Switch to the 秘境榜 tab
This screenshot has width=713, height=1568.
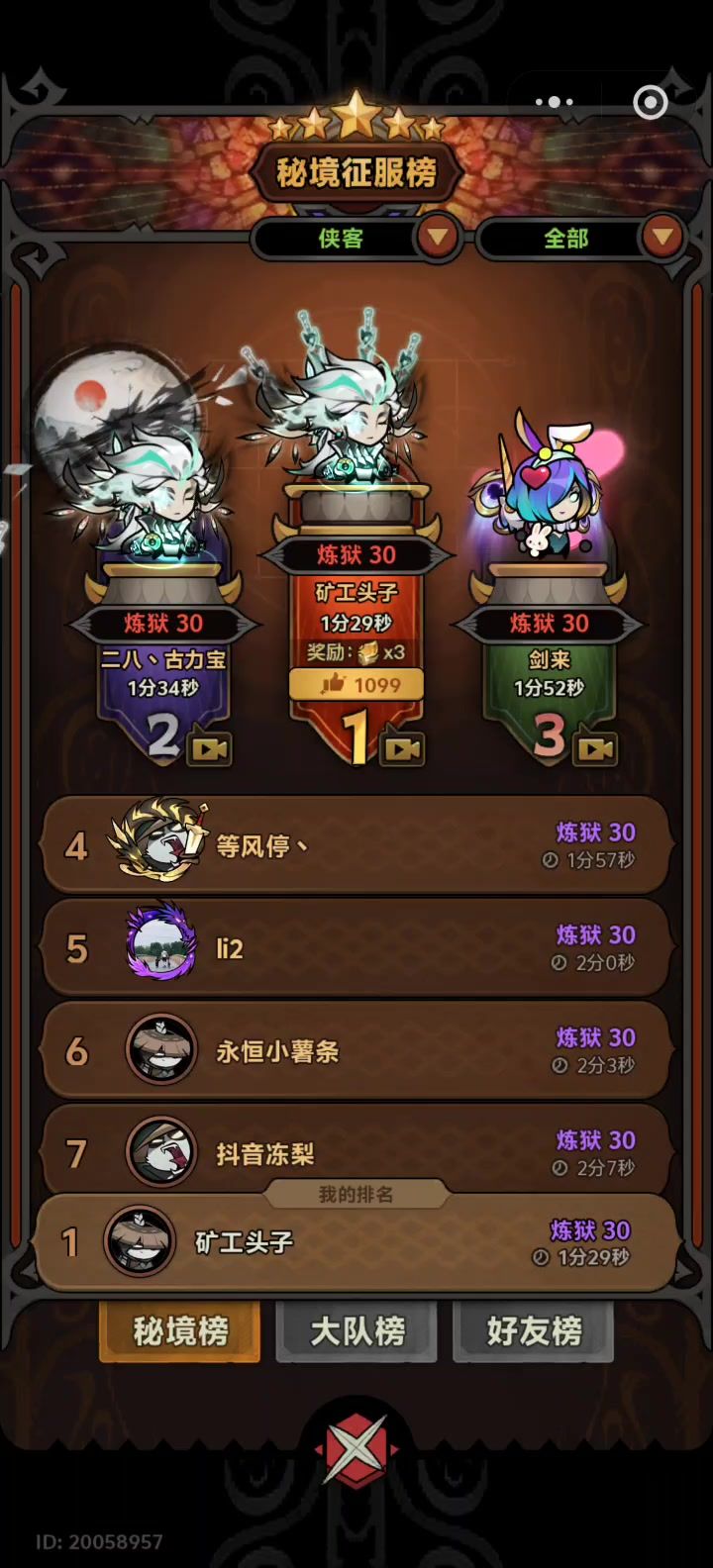pos(180,1331)
